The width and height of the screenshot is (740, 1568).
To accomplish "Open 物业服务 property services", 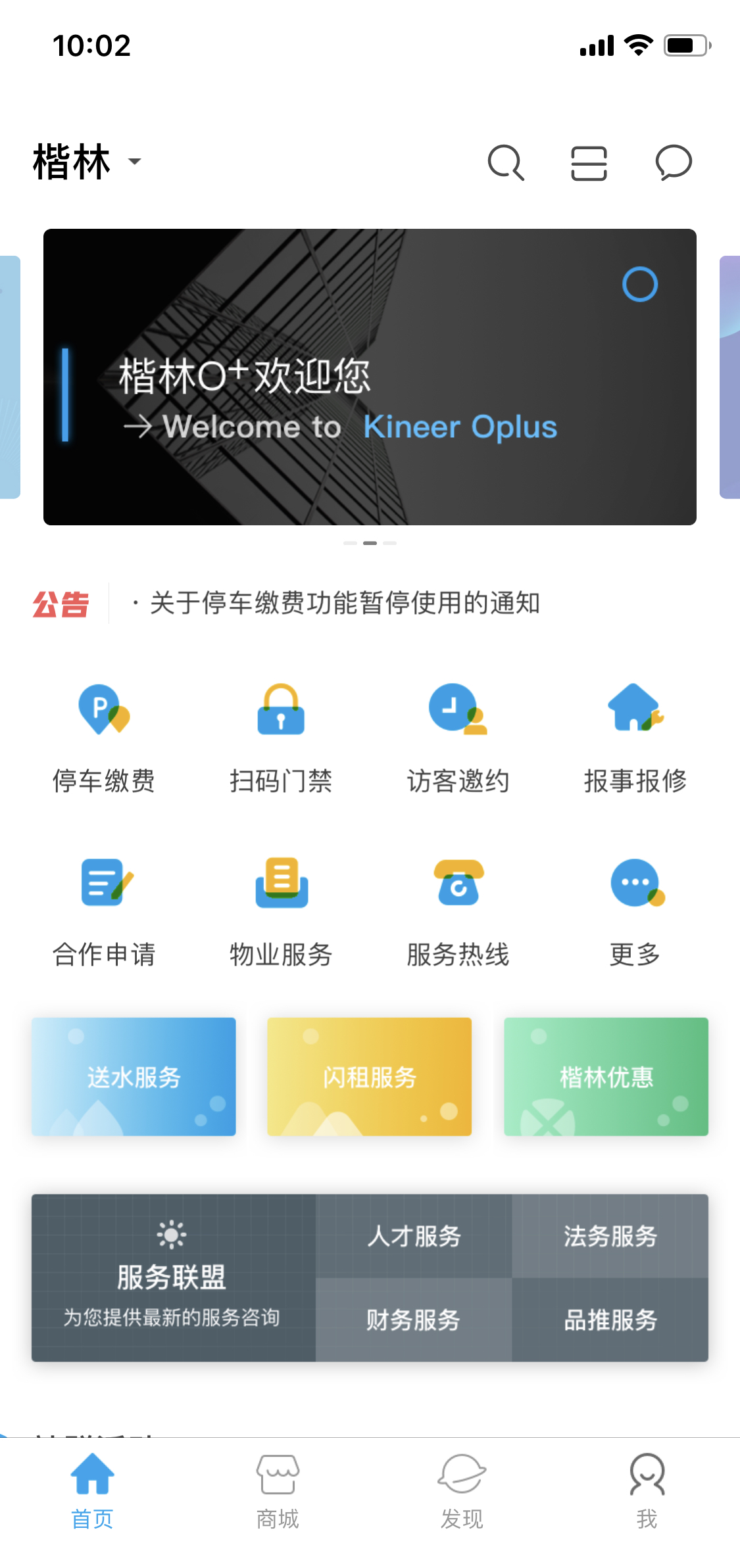I will (x=281, y=911).
